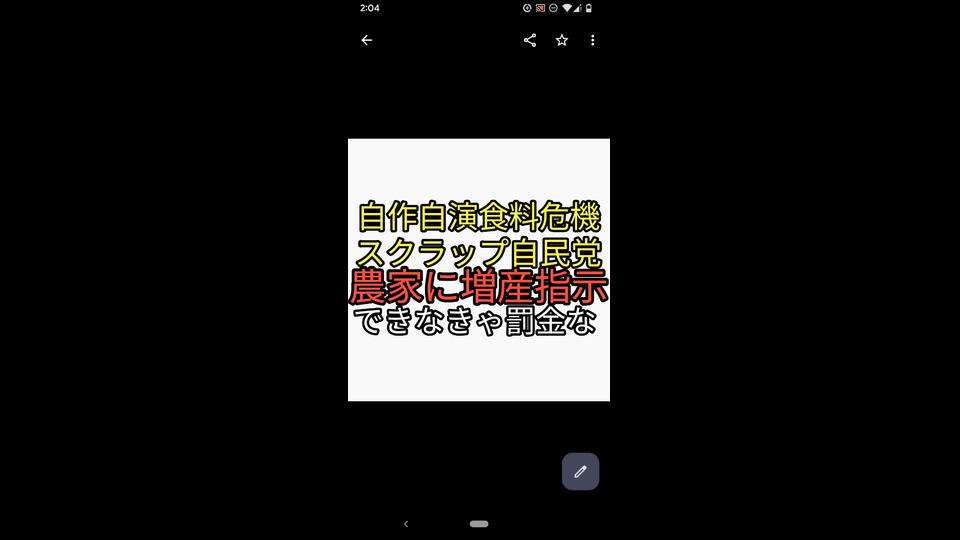Viewport: 960px width, 540px height.
Task: Share this image
Action: [530, 40]
